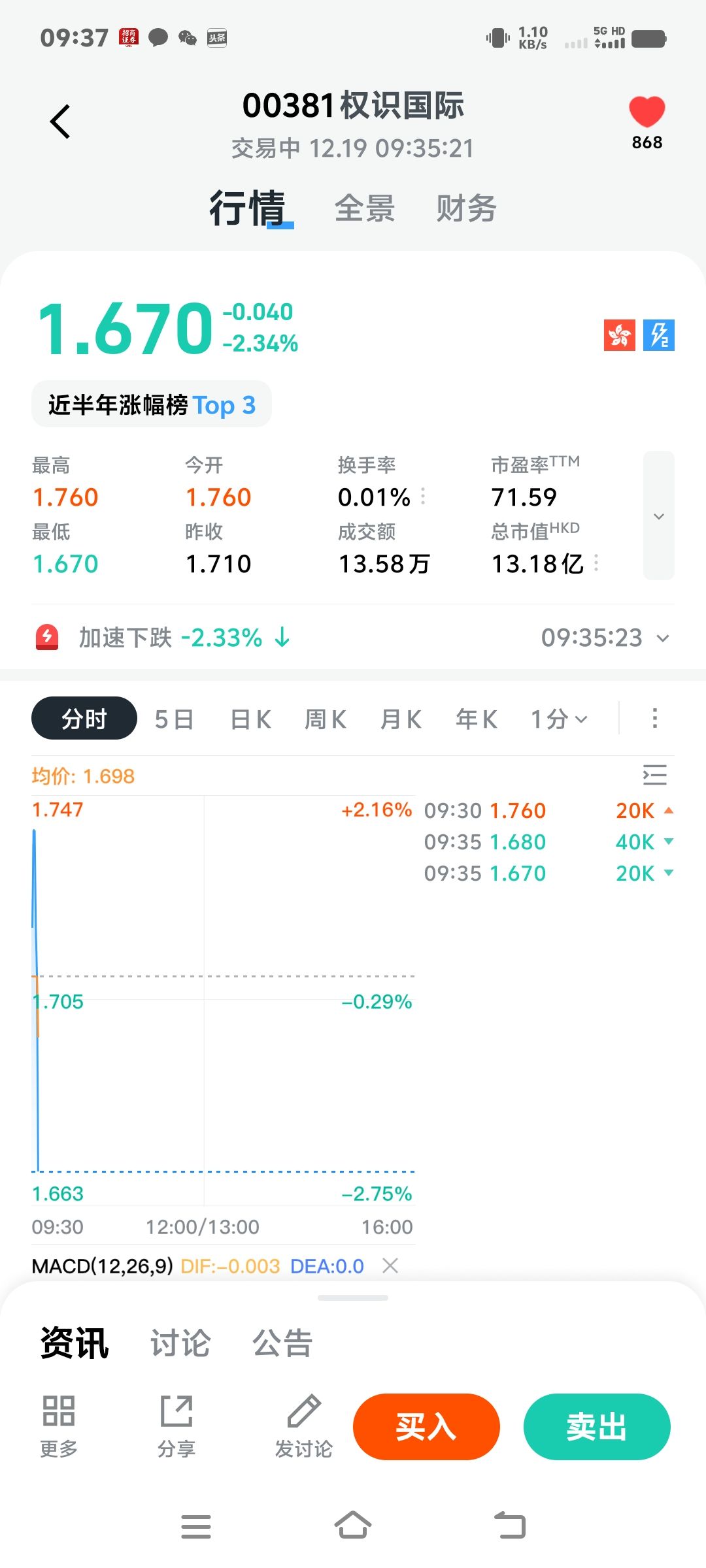Switch to the 全景 tab
The image size is (706, 1568).
pyautogui.click(x=364, y=209)
